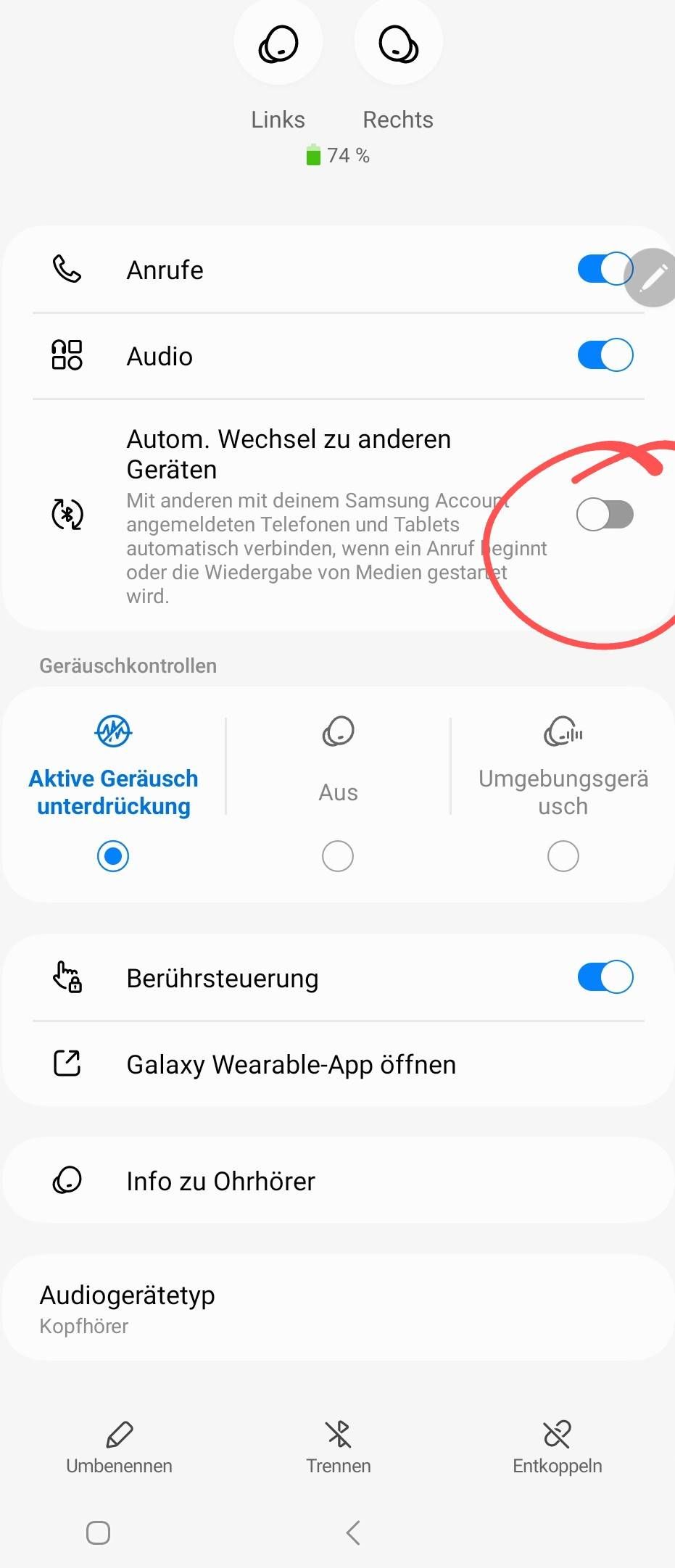Choose Umgebungsgeräusch mode

(x=563, y=855)
